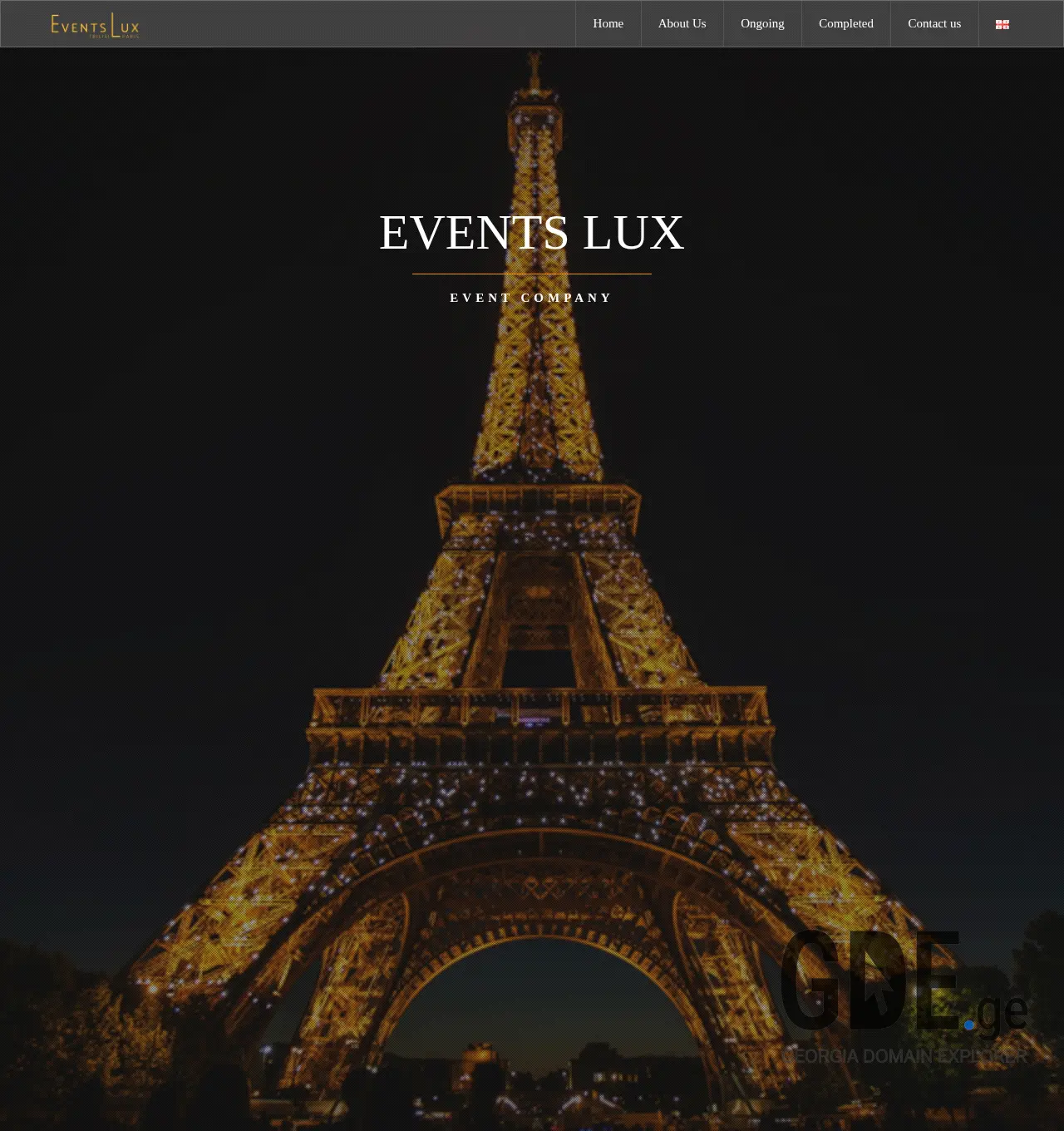
Task: Open the Home menu item
Action: [x=608, y=23]
